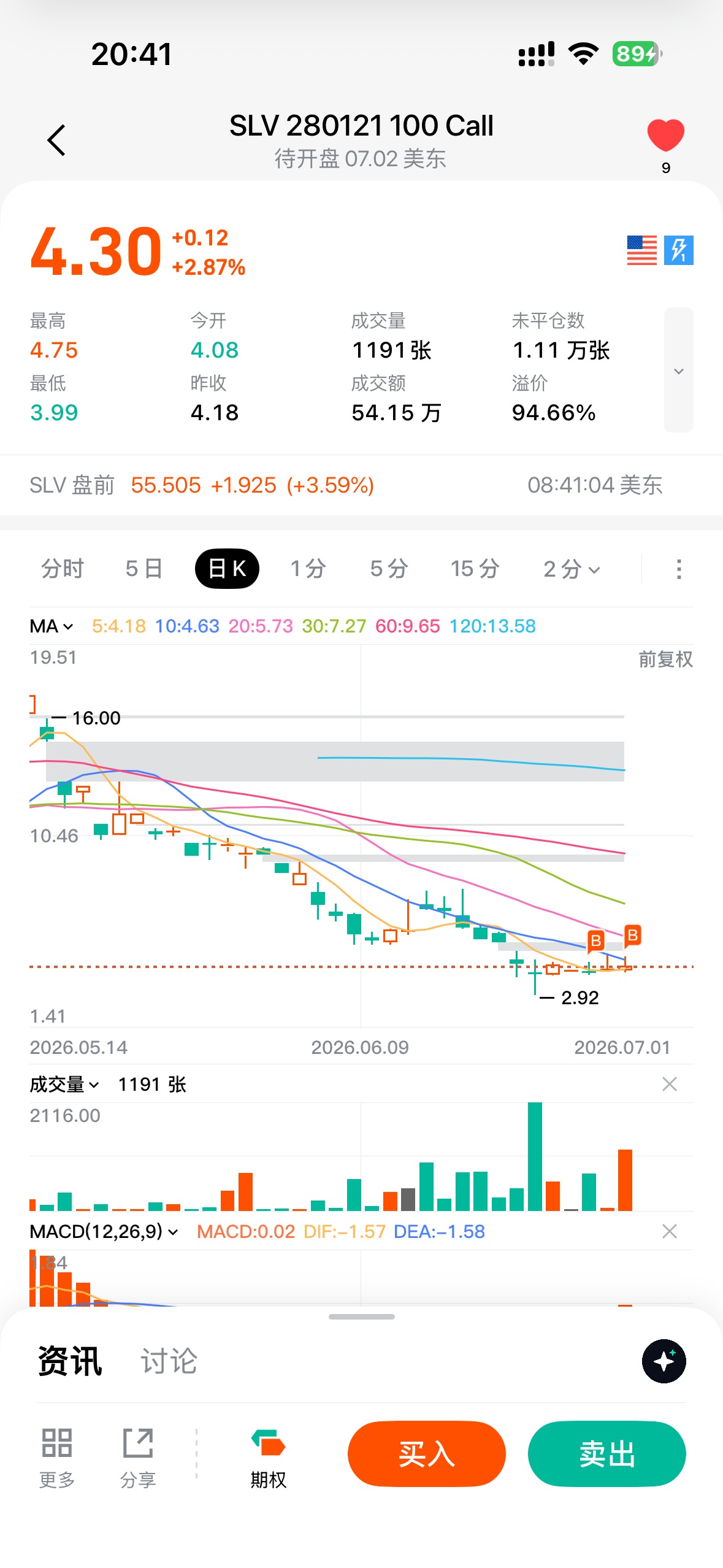
Task: Close the MACD indicator panel
Action: click(x=670, y=1231)
